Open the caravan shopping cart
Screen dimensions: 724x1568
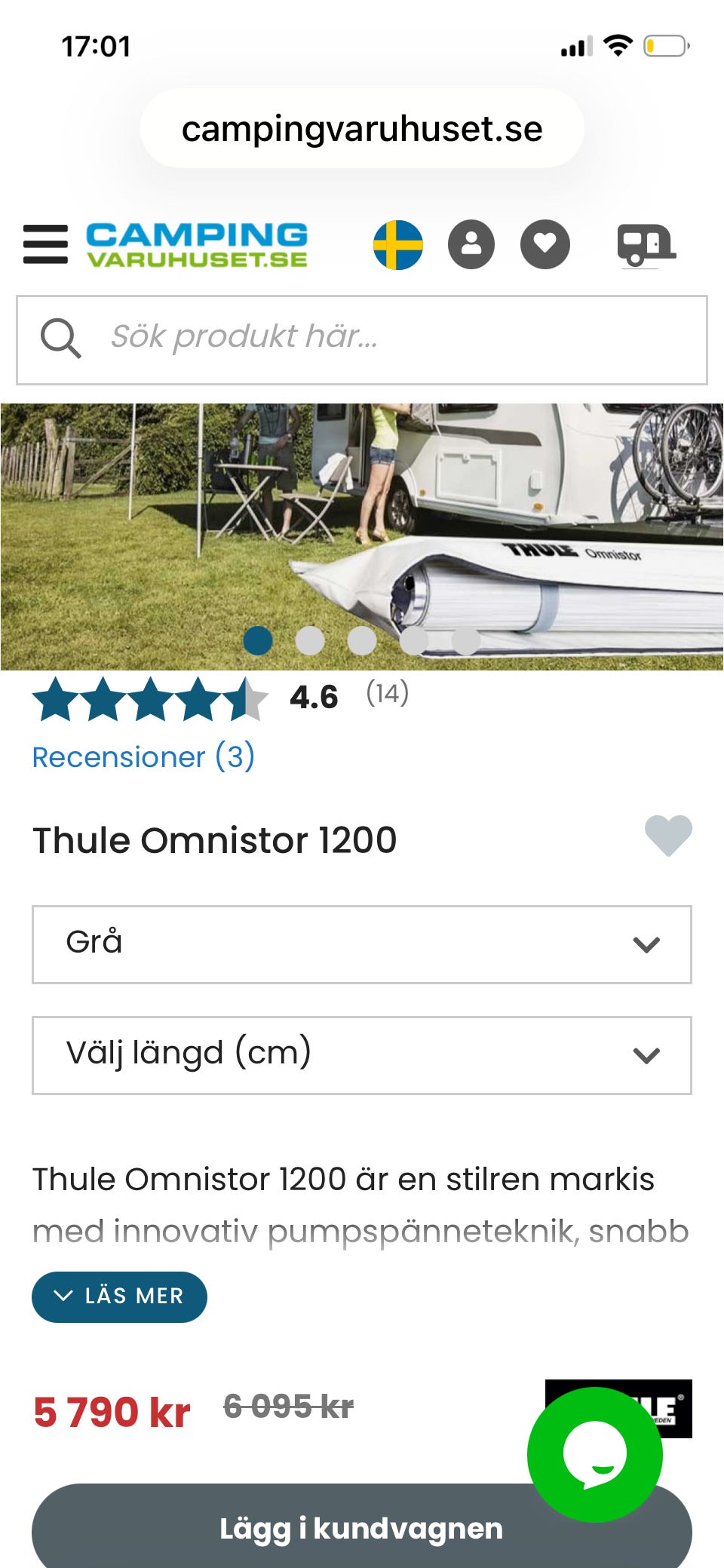click(x=646, y=244)
